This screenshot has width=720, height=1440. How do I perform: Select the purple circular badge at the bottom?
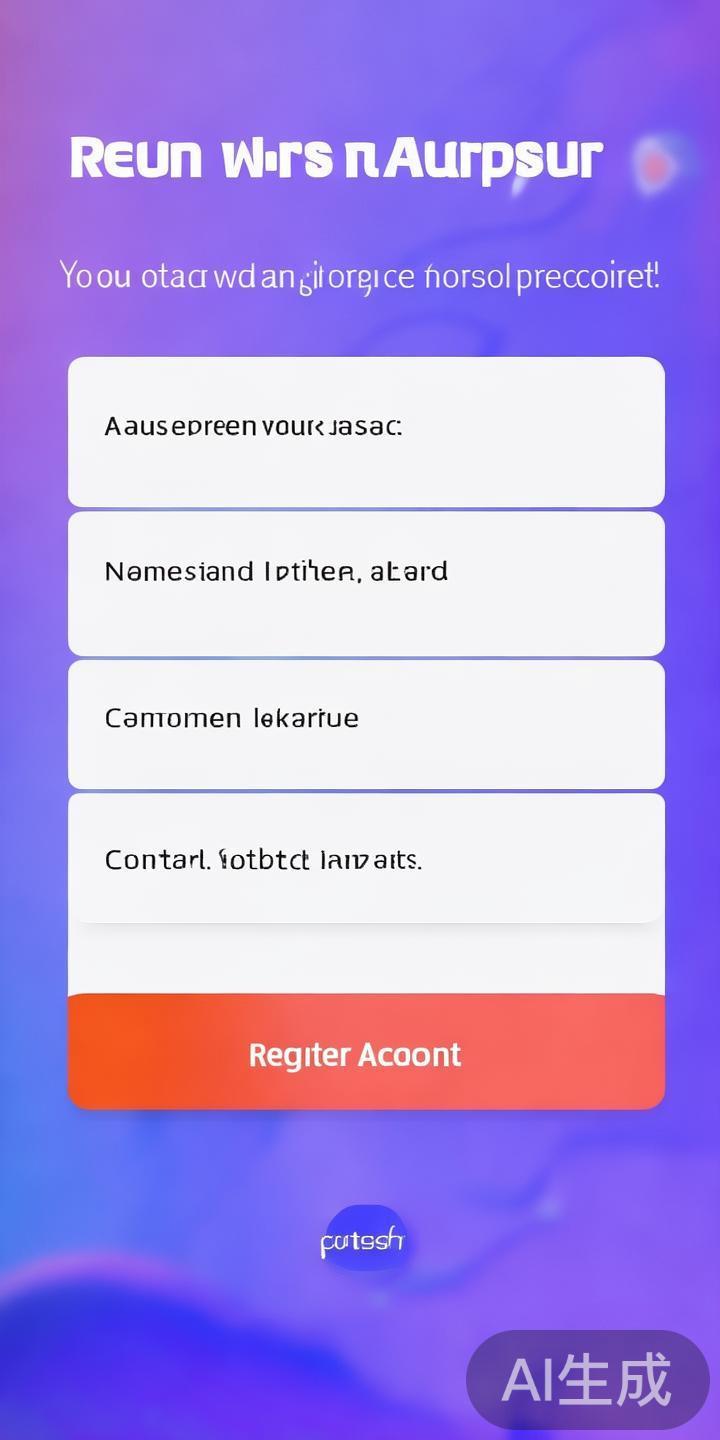tap(364, 1239)
